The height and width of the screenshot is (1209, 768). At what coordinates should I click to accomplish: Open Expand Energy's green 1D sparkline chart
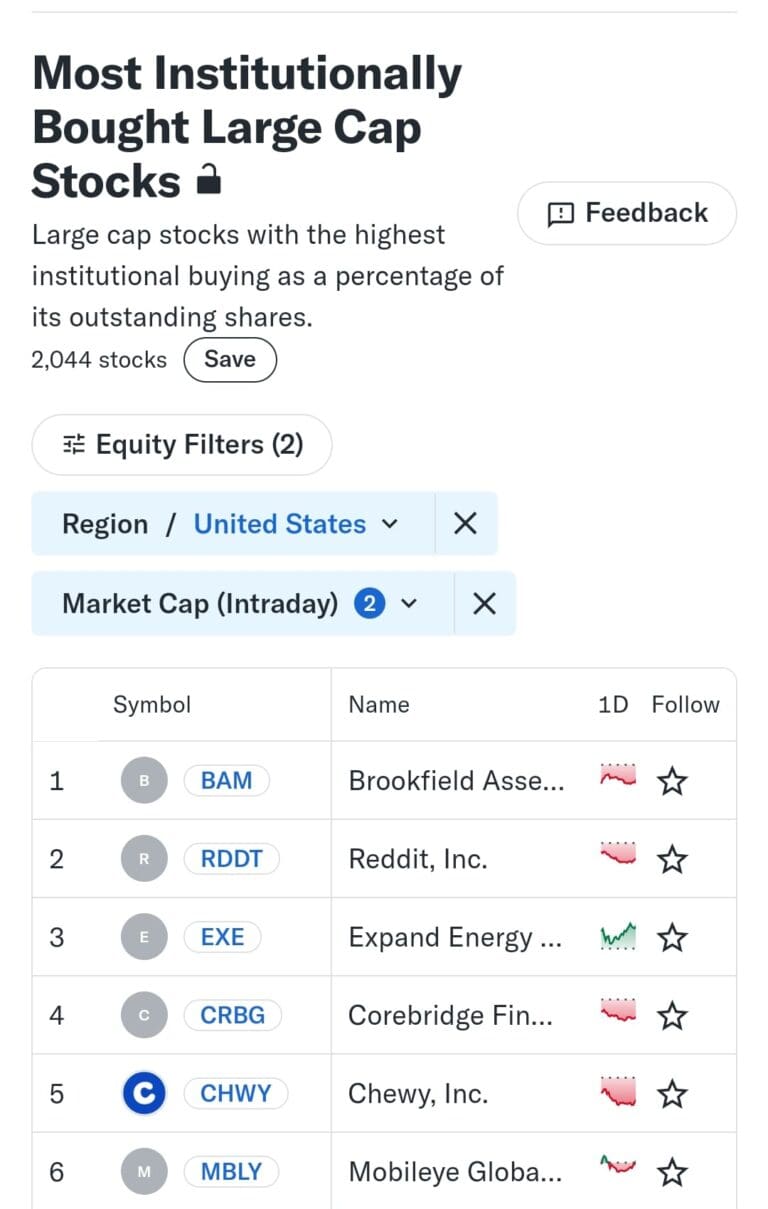(x=617, y=936)
